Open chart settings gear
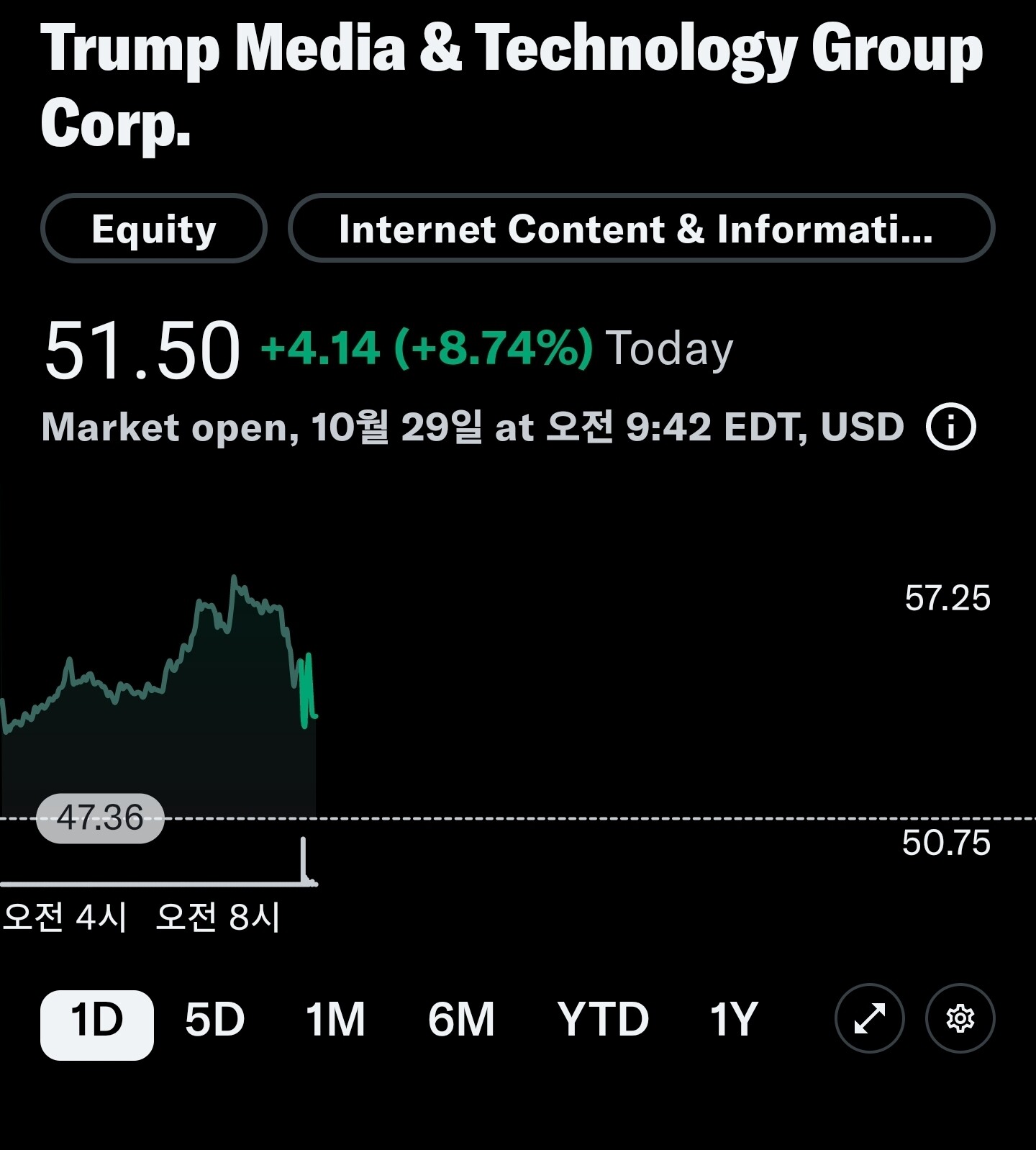Image resolution: width=1036 pixels, height=1150 pixels. coord(960,1018)
